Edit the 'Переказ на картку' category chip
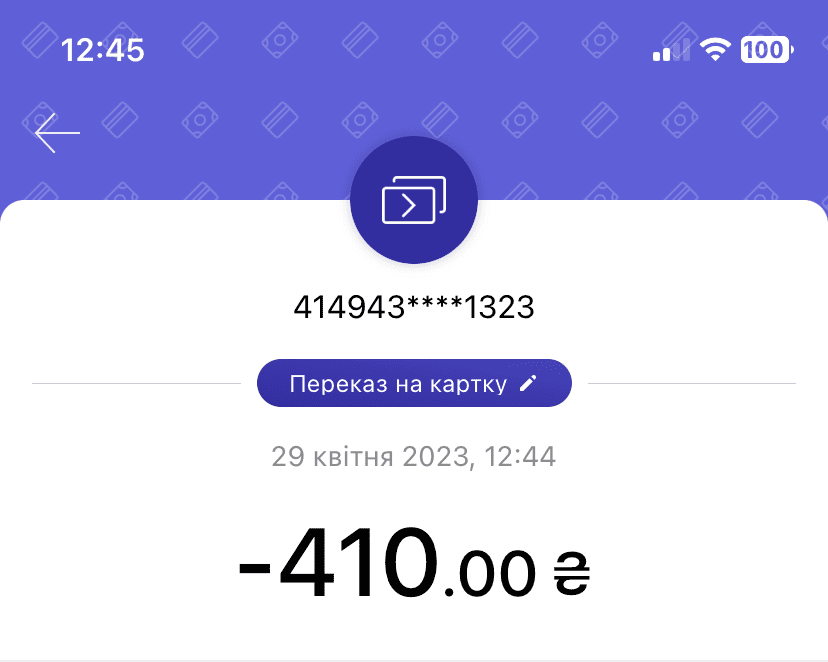The image size is (828, 662). [414, 384]
